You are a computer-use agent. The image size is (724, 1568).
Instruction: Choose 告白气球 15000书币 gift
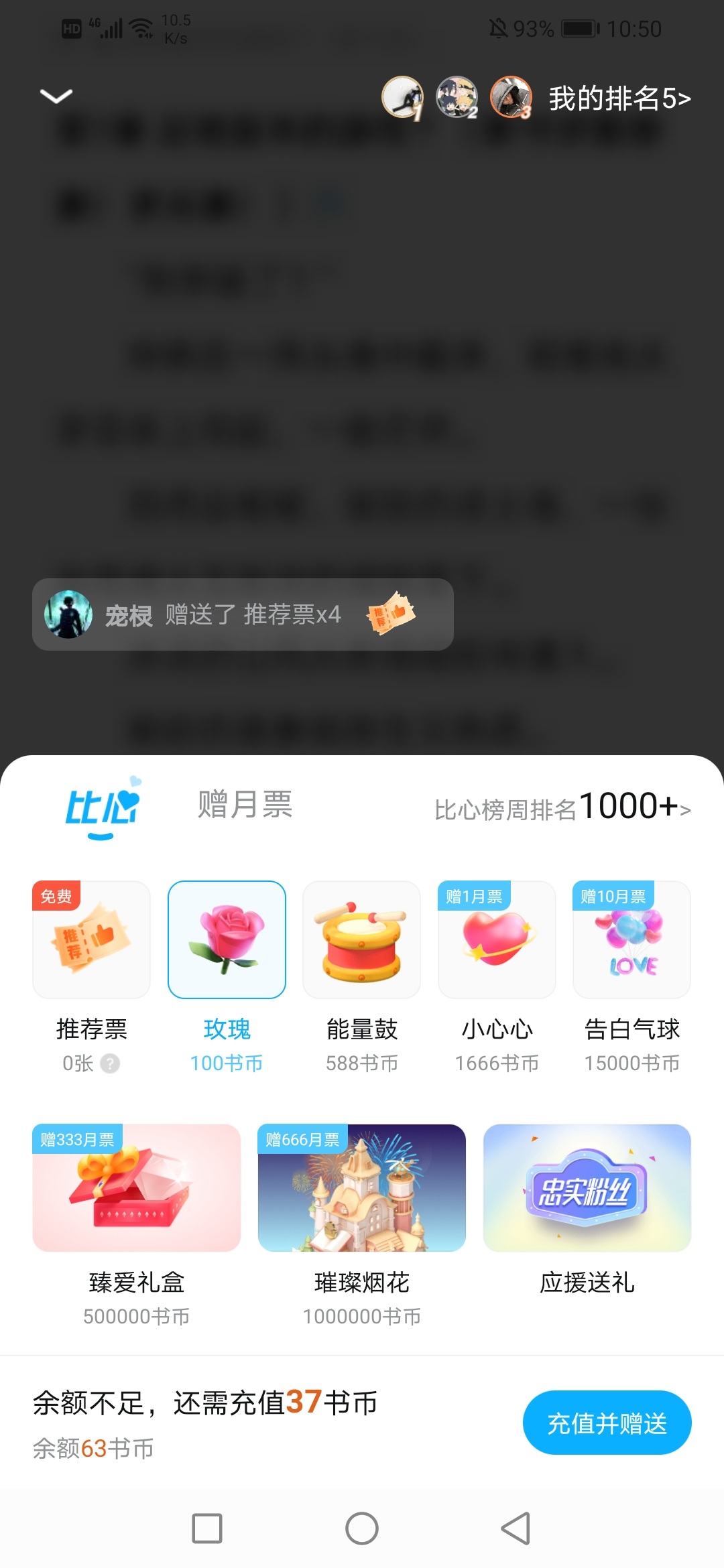(631, 939)
